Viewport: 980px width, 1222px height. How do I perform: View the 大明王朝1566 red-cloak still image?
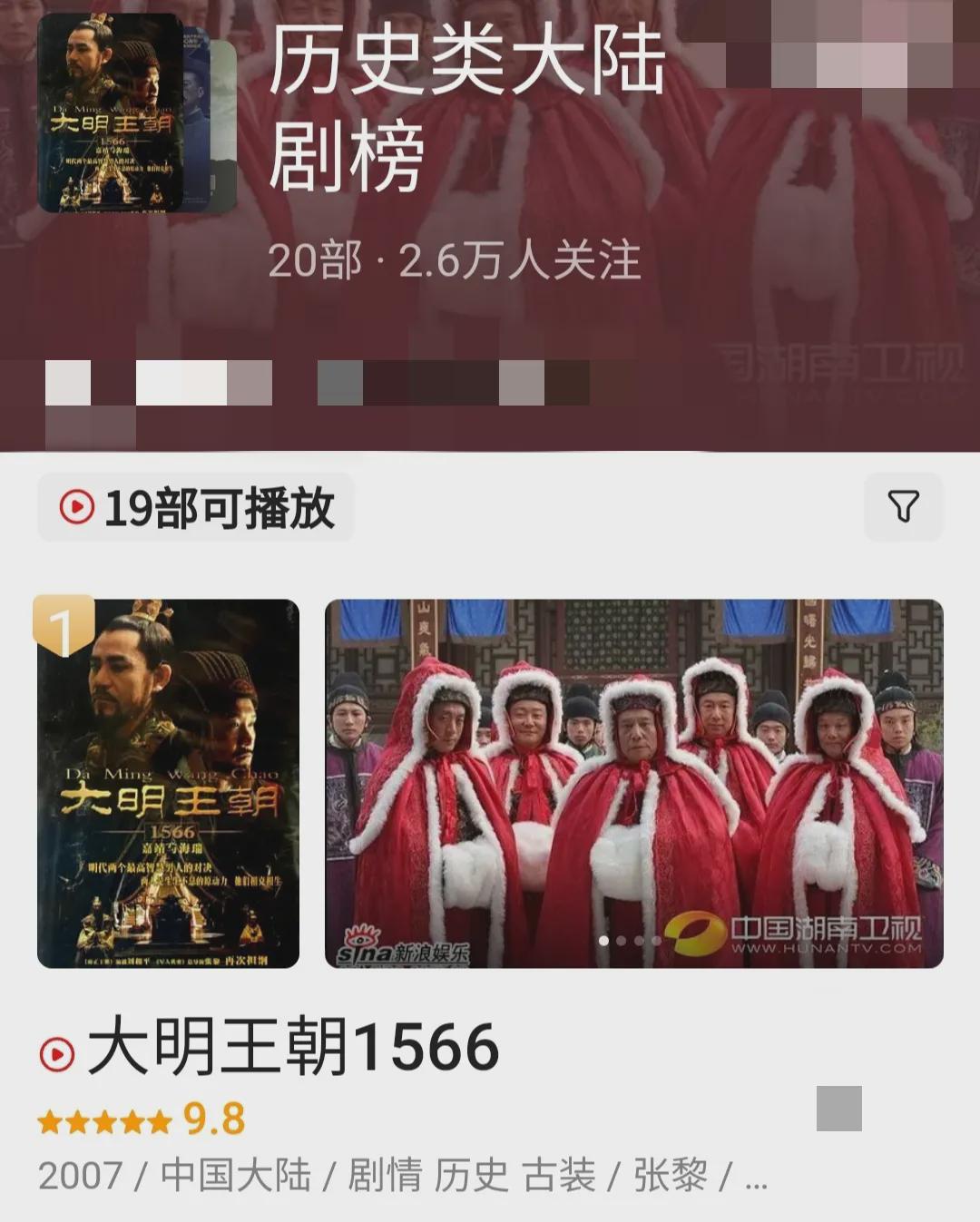pyautogui.click(x=633, y=783)
